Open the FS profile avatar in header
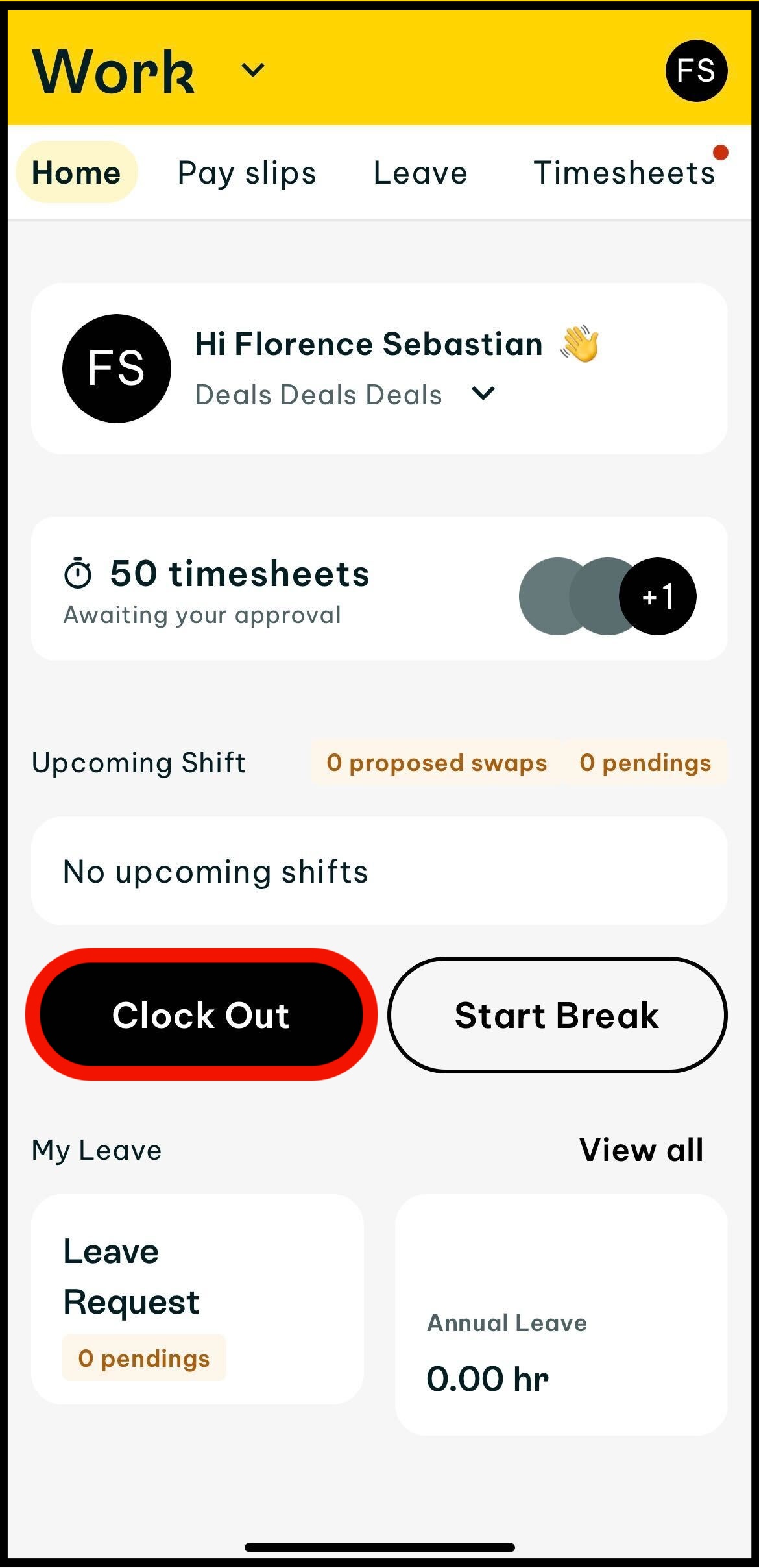This screenshot has height=1568, width=759. click(695, 71)
